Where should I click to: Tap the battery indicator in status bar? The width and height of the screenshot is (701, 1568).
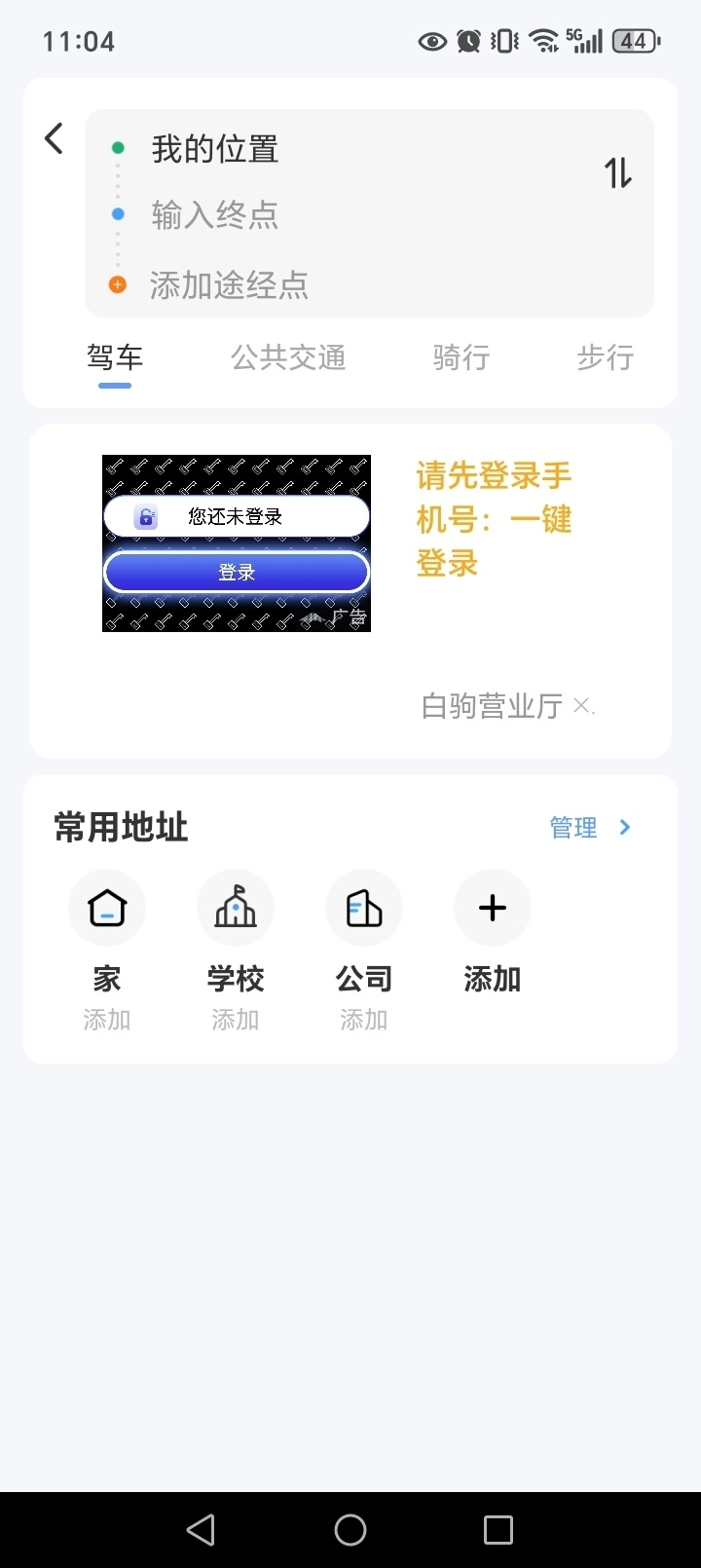click(635, 40)
